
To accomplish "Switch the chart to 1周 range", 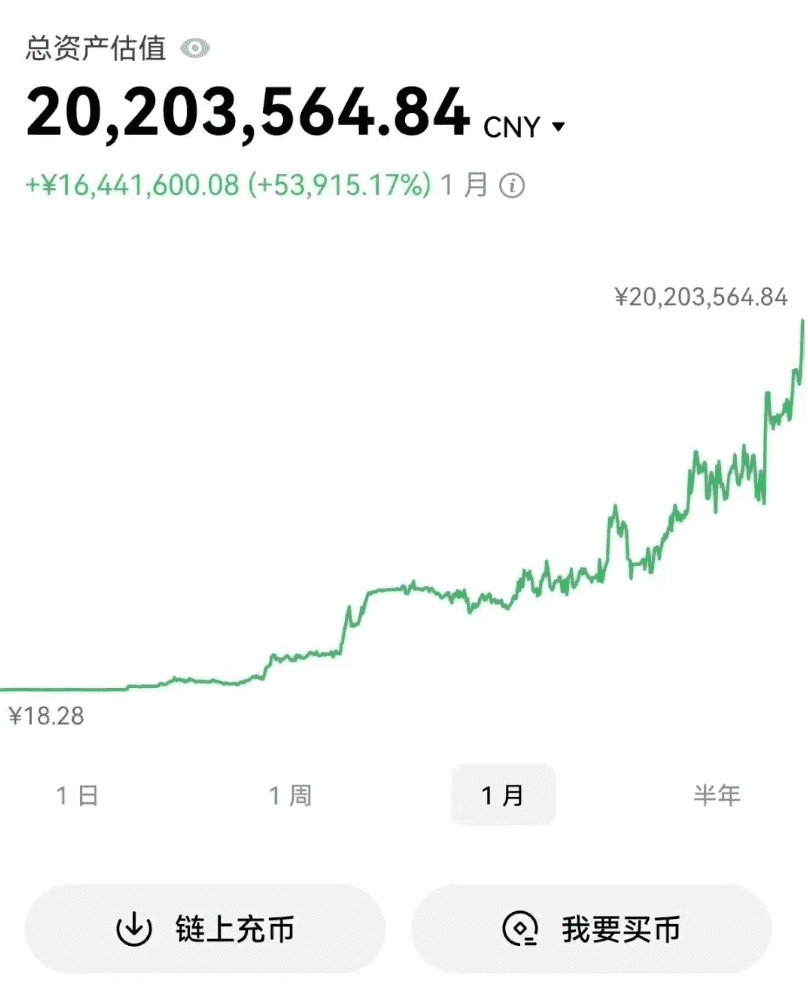I will click(x=289, y=795).
